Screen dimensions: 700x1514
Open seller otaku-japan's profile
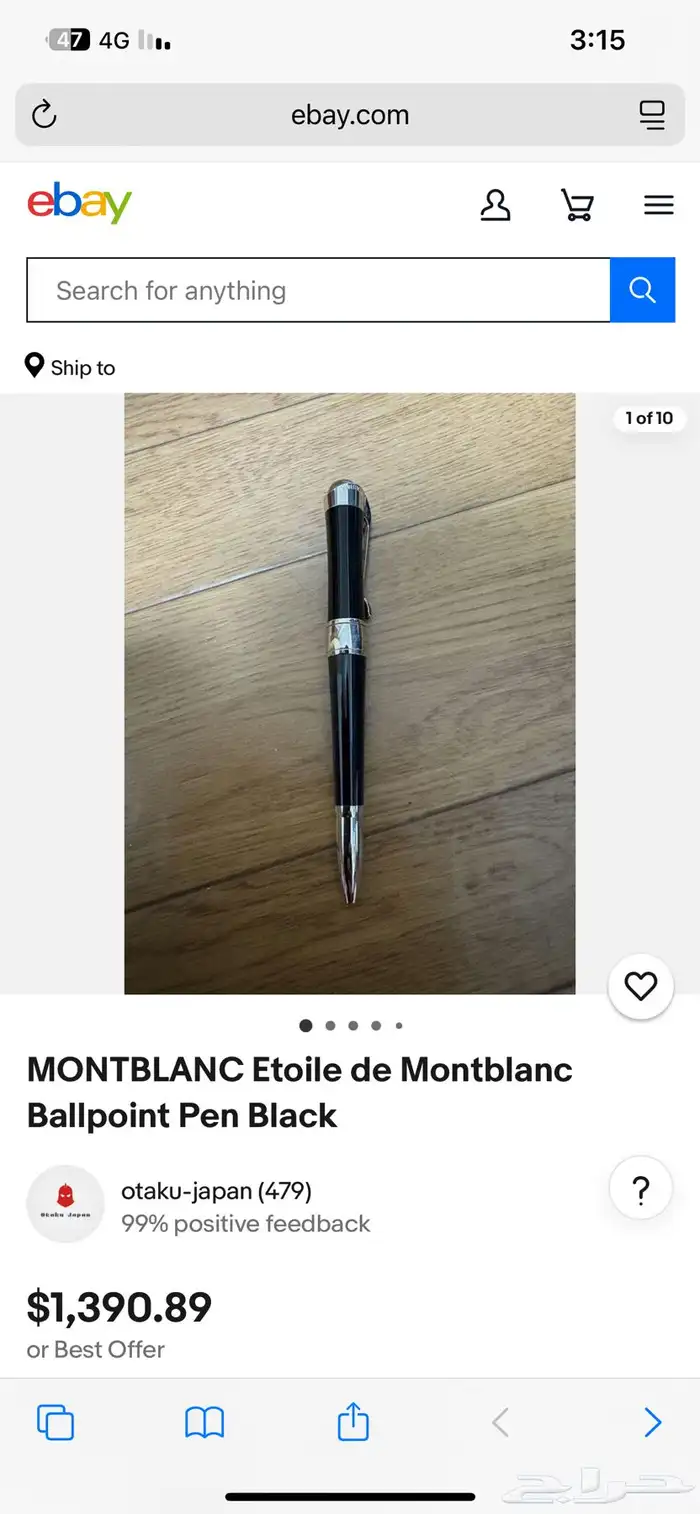click(216, 1191)
